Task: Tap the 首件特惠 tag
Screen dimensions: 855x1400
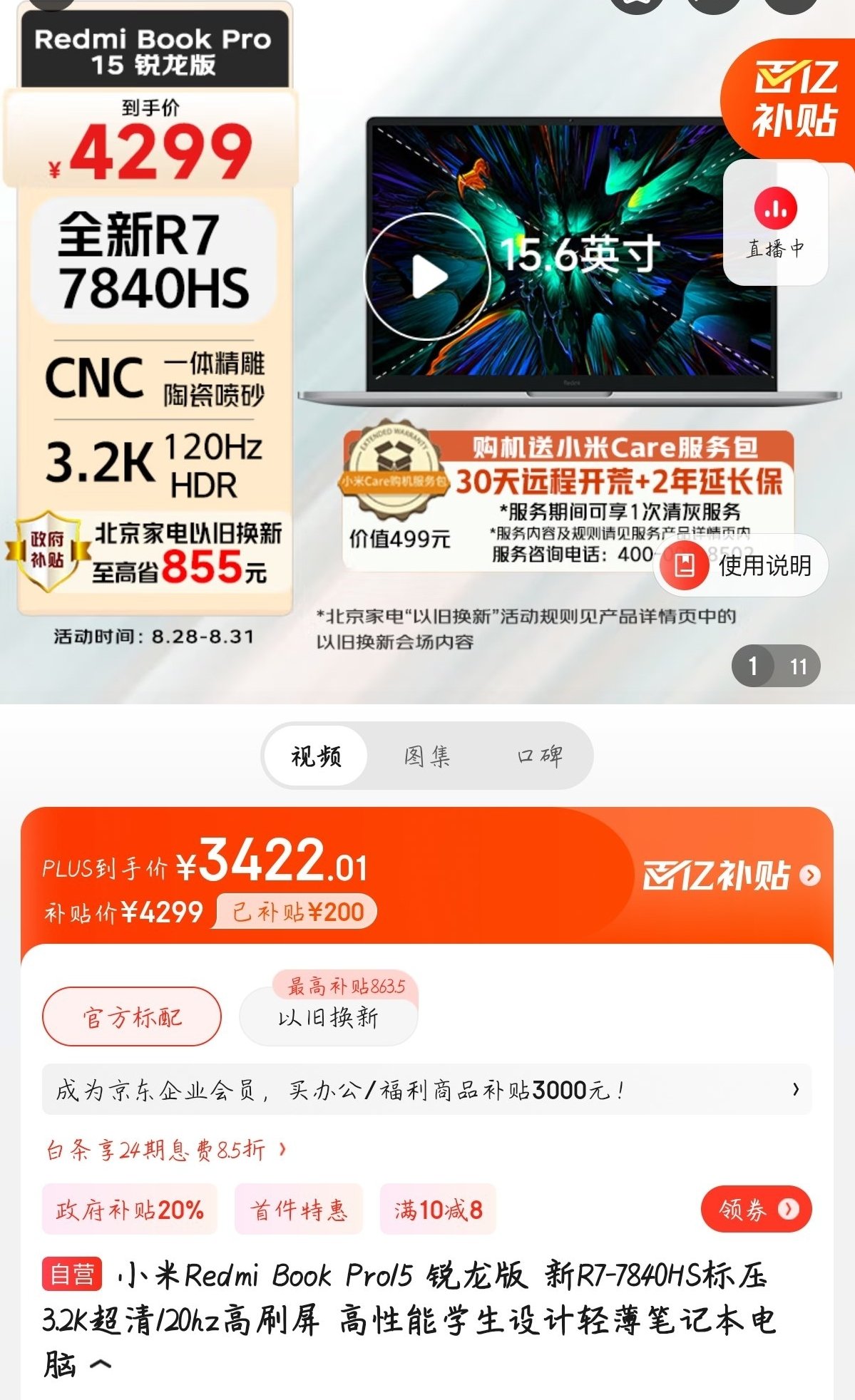Action: pyautogui.click(x=298, y=1209)
